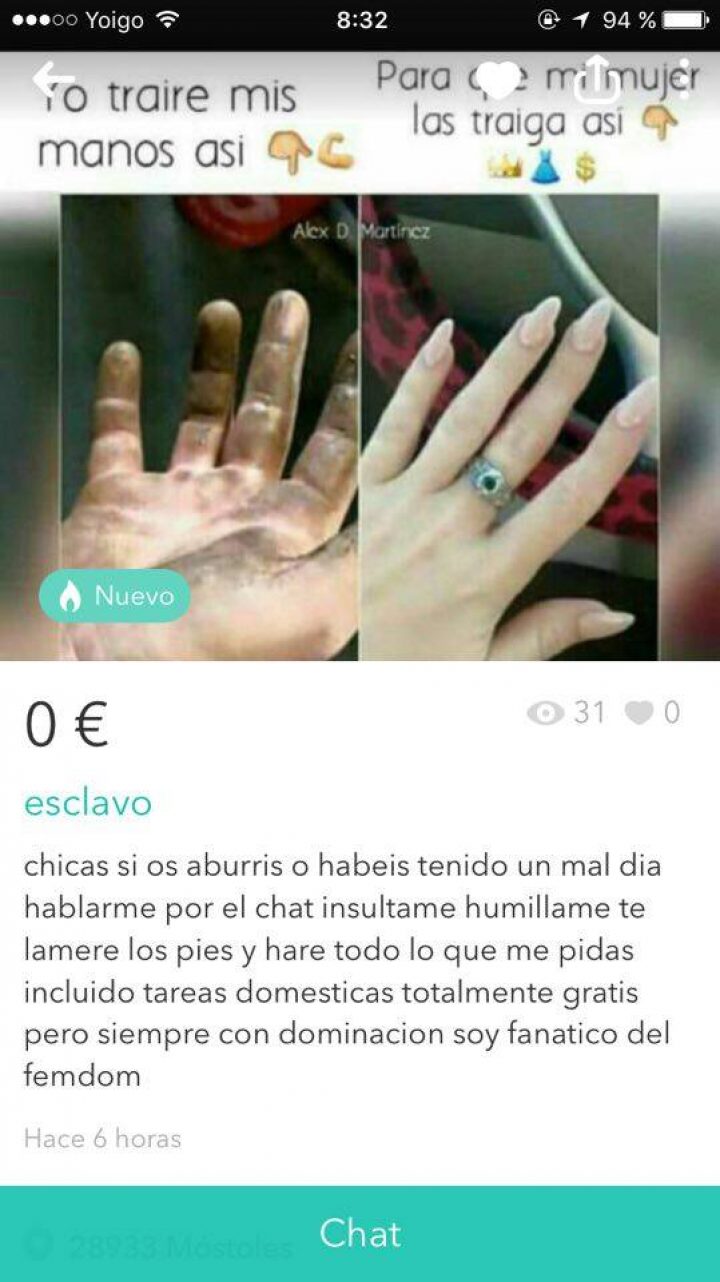The image size is (720, 1282).
Task: Open the listing photo fullscreen
Action: pyautogui.click(x=360, y=420)
